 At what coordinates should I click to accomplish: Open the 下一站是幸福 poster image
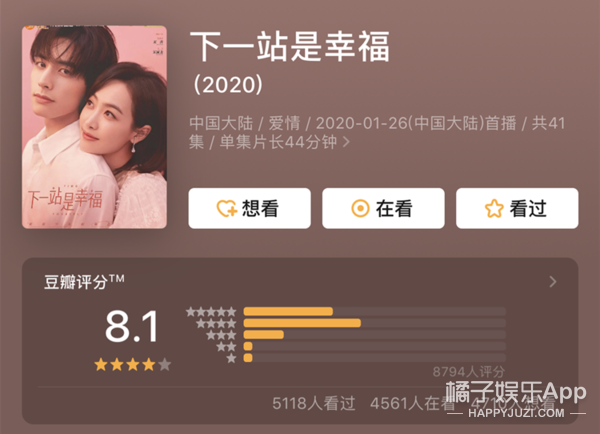(x=95, y=128)
